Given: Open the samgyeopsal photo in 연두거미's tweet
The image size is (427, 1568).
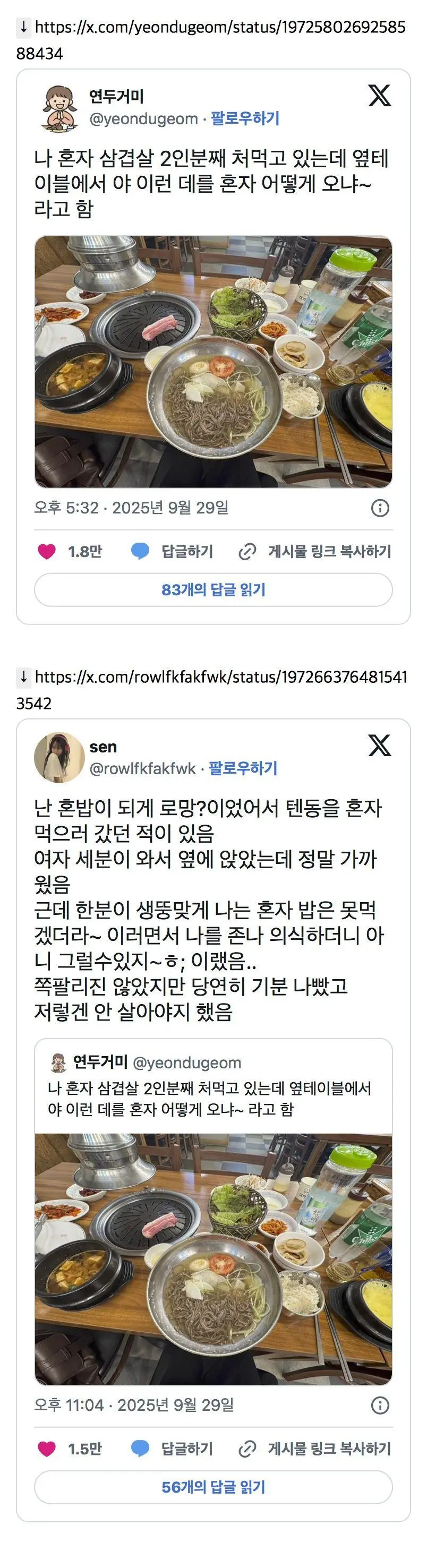Looking at the screenshot, I should click(213, 362).
